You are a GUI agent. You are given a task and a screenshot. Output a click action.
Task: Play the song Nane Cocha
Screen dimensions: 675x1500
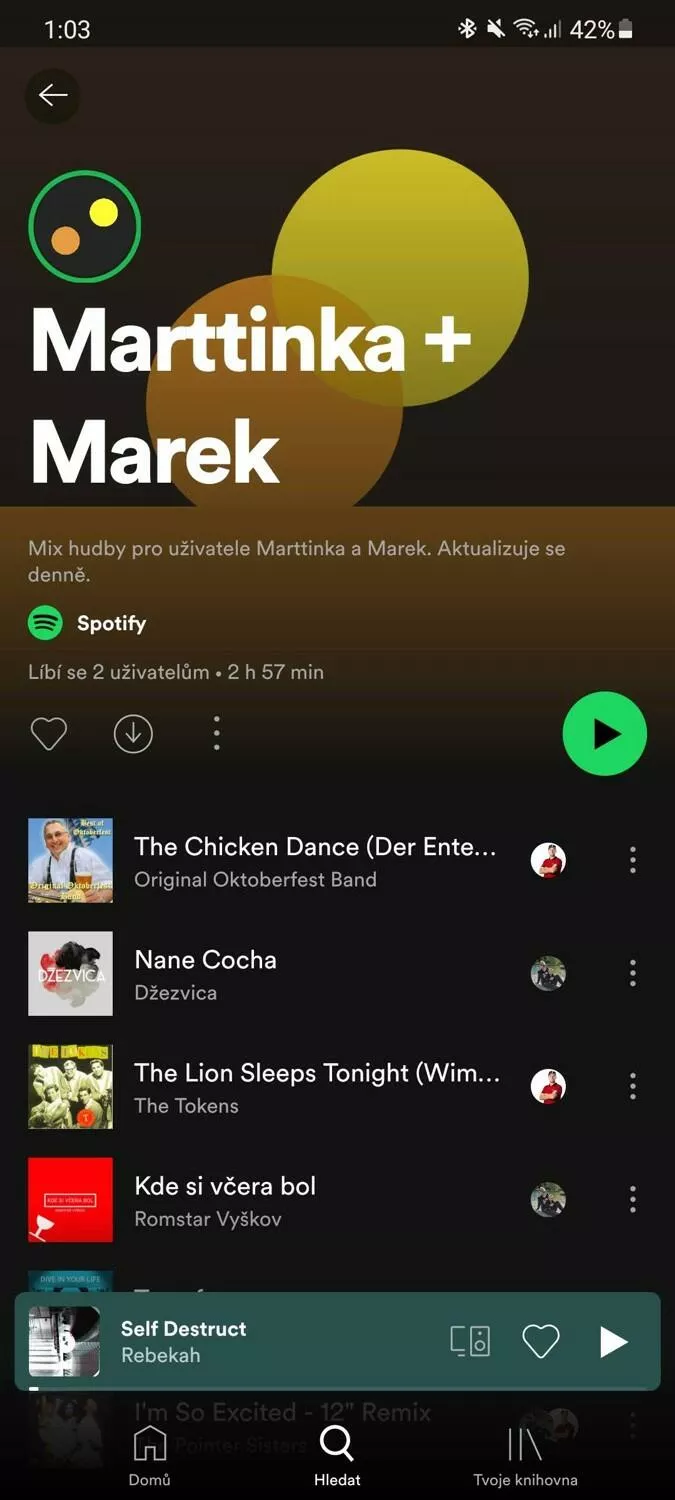pos(315,974)
